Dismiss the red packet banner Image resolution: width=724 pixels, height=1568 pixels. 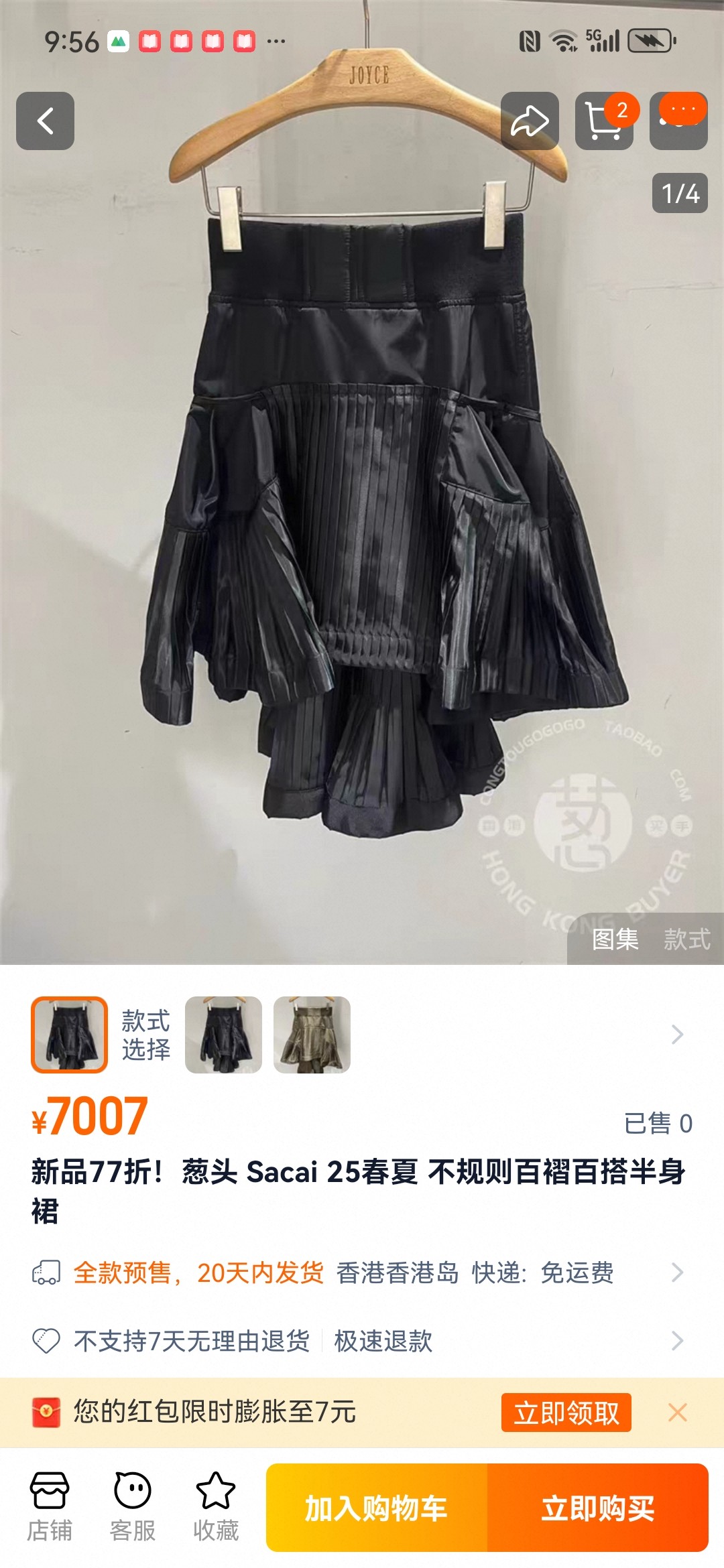tap(677, 1413)
